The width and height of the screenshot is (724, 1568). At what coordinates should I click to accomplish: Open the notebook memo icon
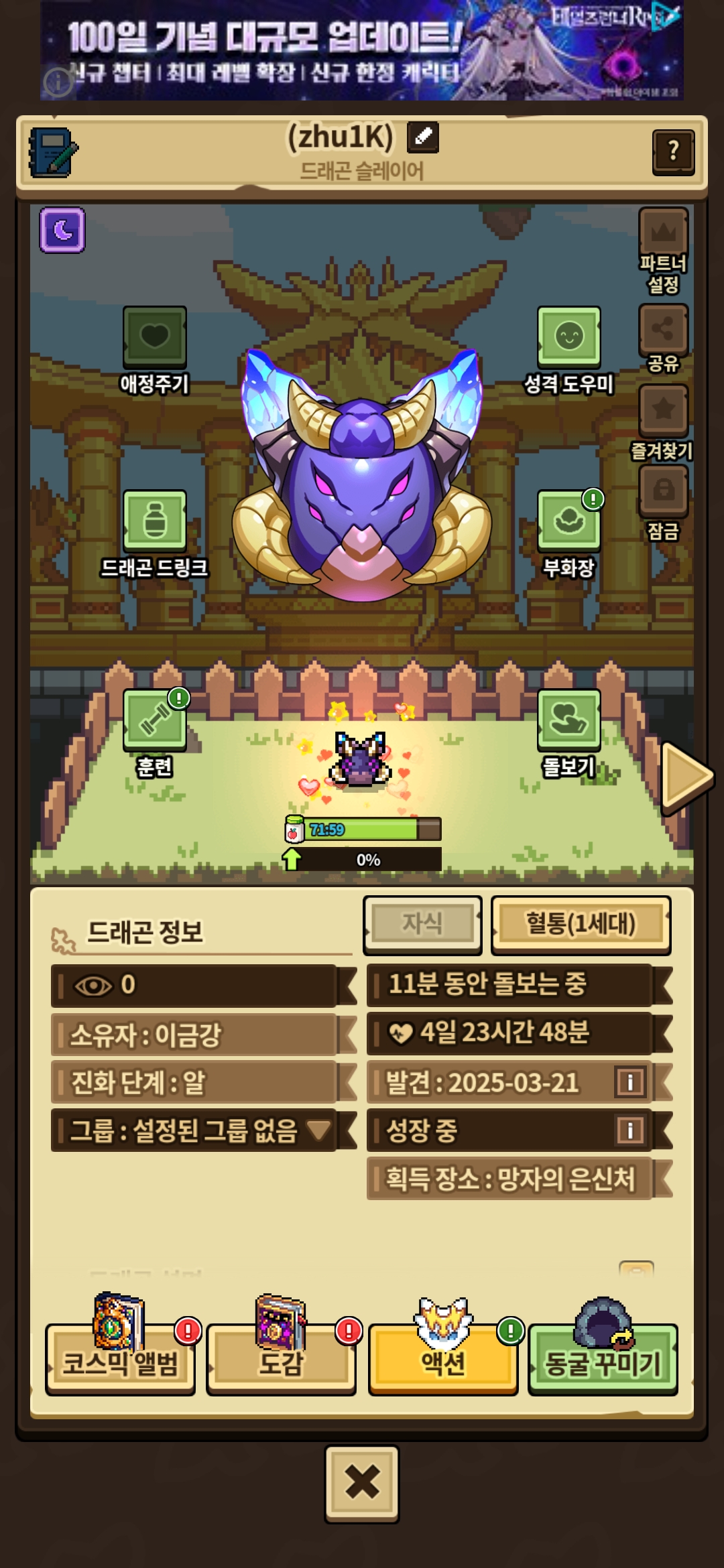[53, 153]
